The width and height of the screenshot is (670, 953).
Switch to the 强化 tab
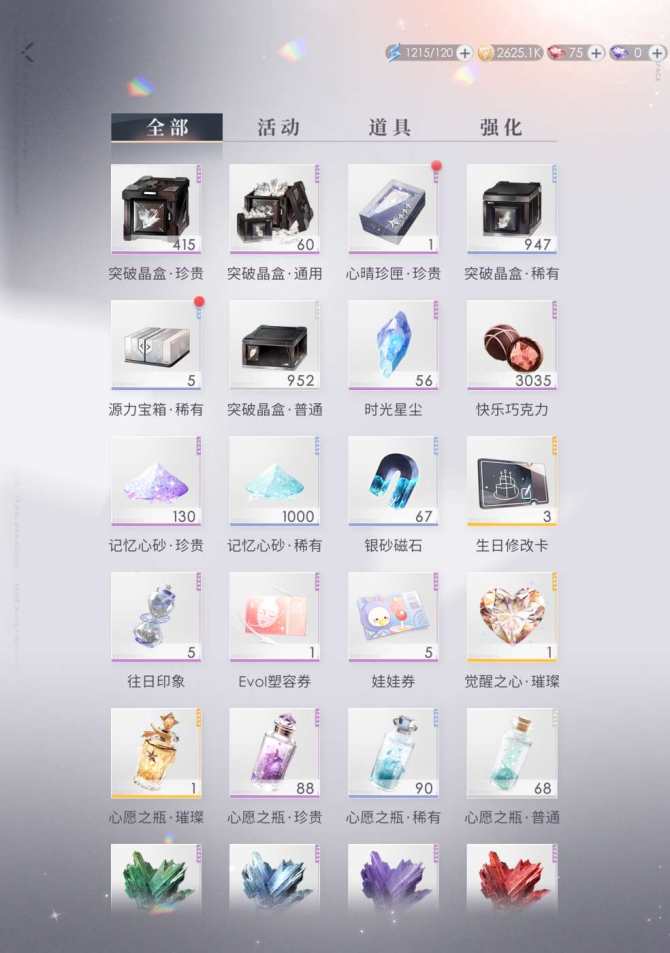pyautogui.click(x=501, y=127)
